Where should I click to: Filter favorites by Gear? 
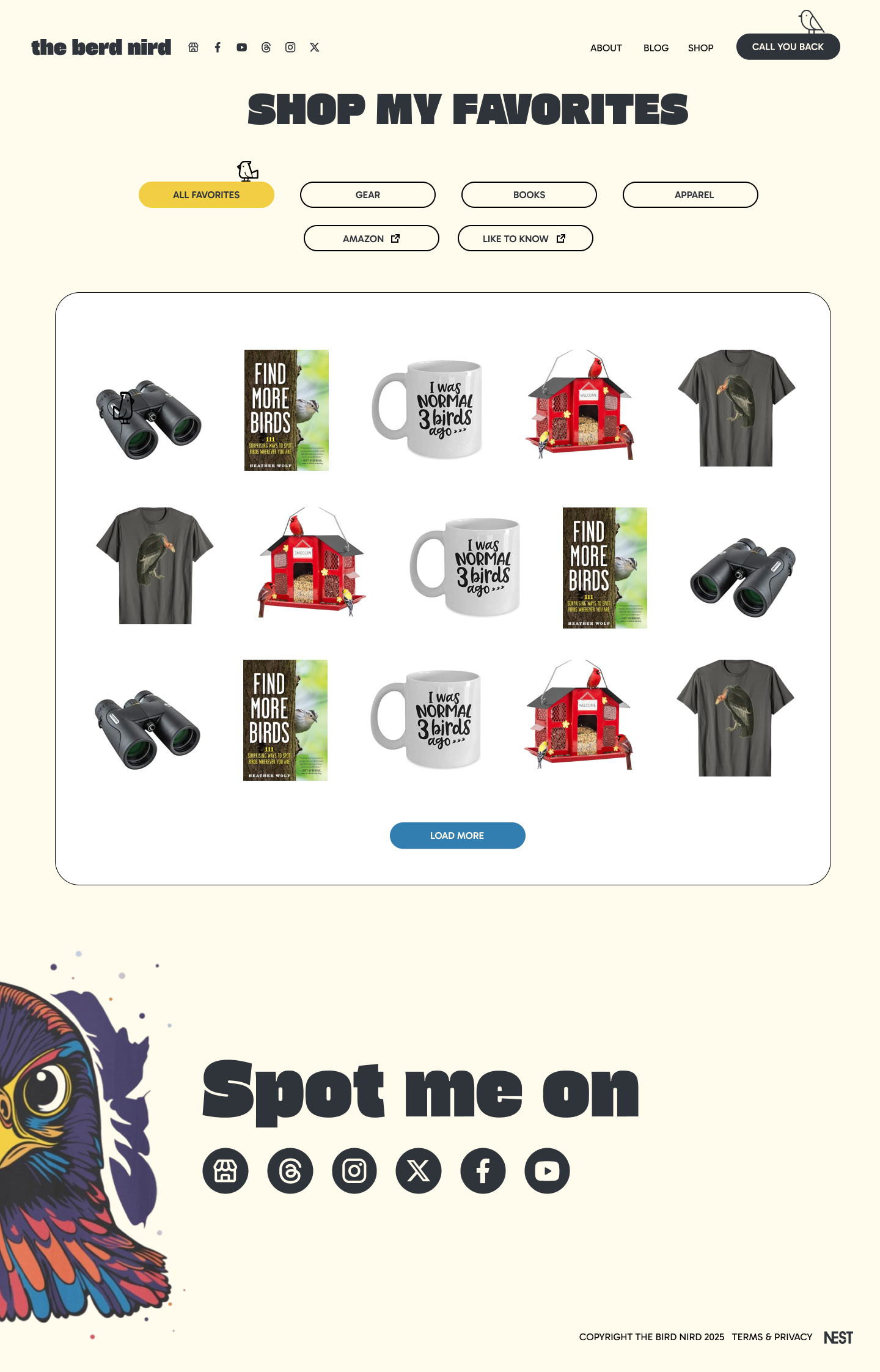point(367,194)
